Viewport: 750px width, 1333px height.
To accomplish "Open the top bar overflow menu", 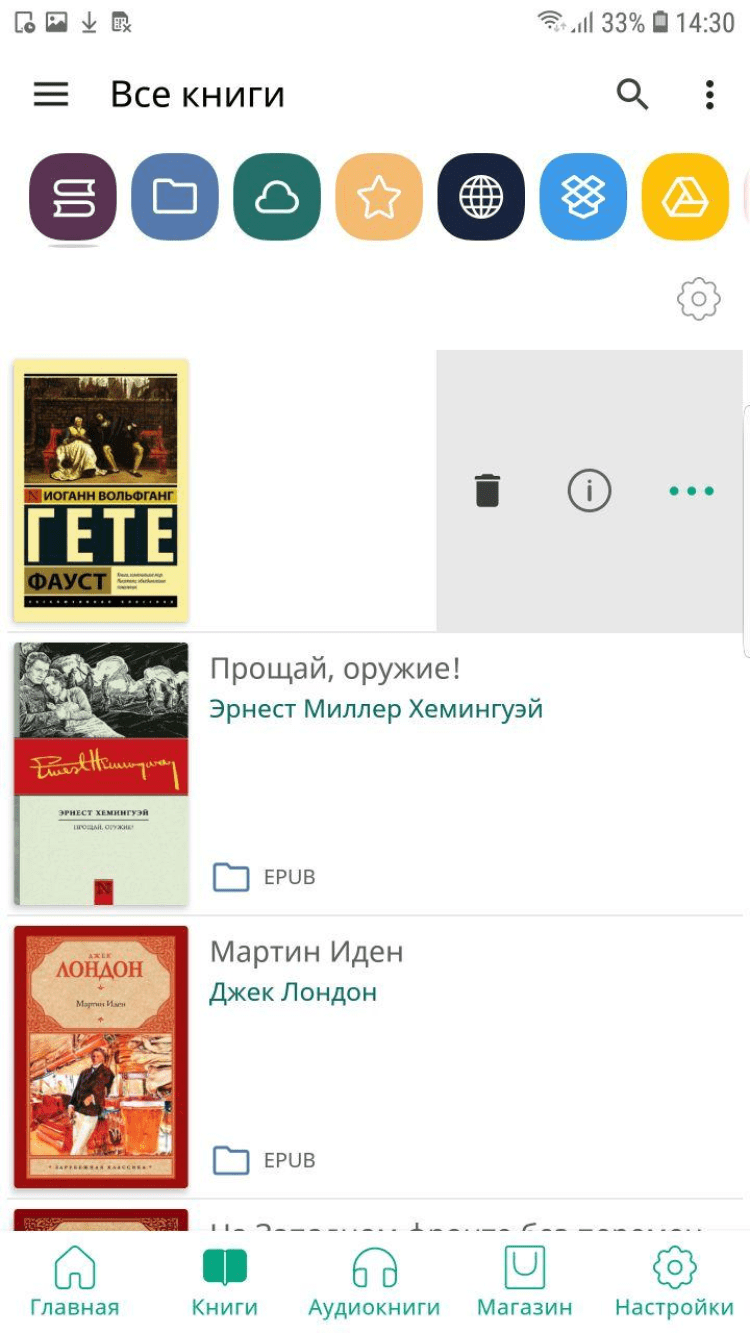I will [x=709, y=94].
